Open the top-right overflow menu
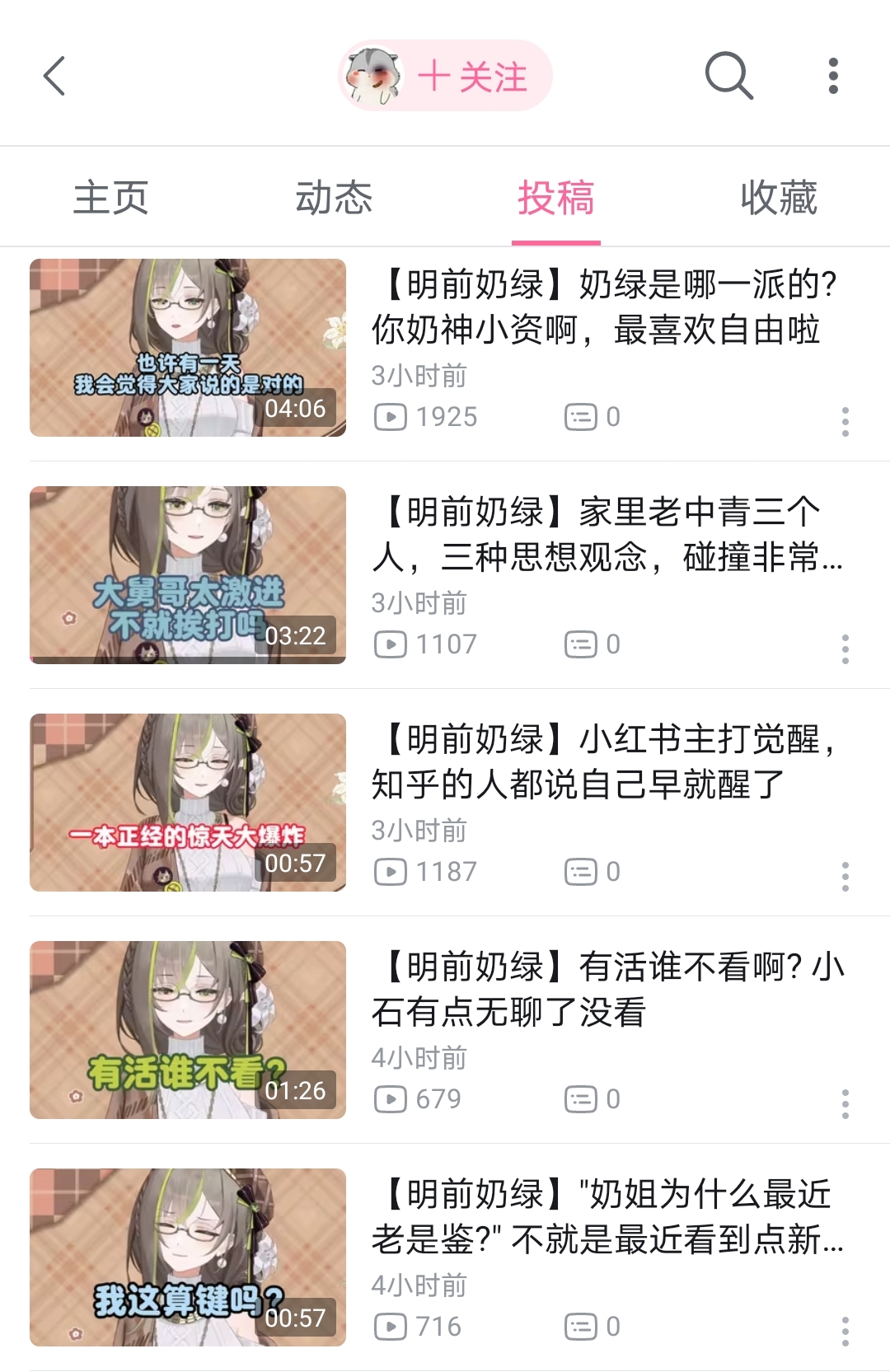This screenshot has width=890, height=1372. click(833, 76)
